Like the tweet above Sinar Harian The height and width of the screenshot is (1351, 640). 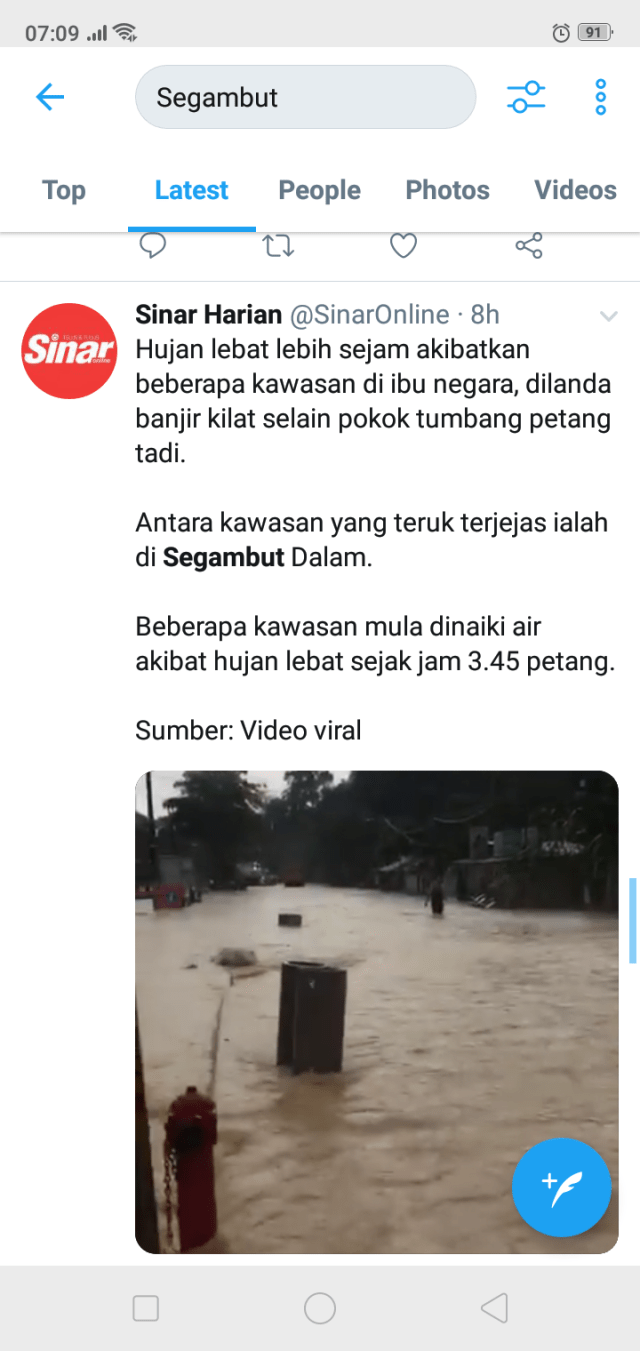coord(403,246)
